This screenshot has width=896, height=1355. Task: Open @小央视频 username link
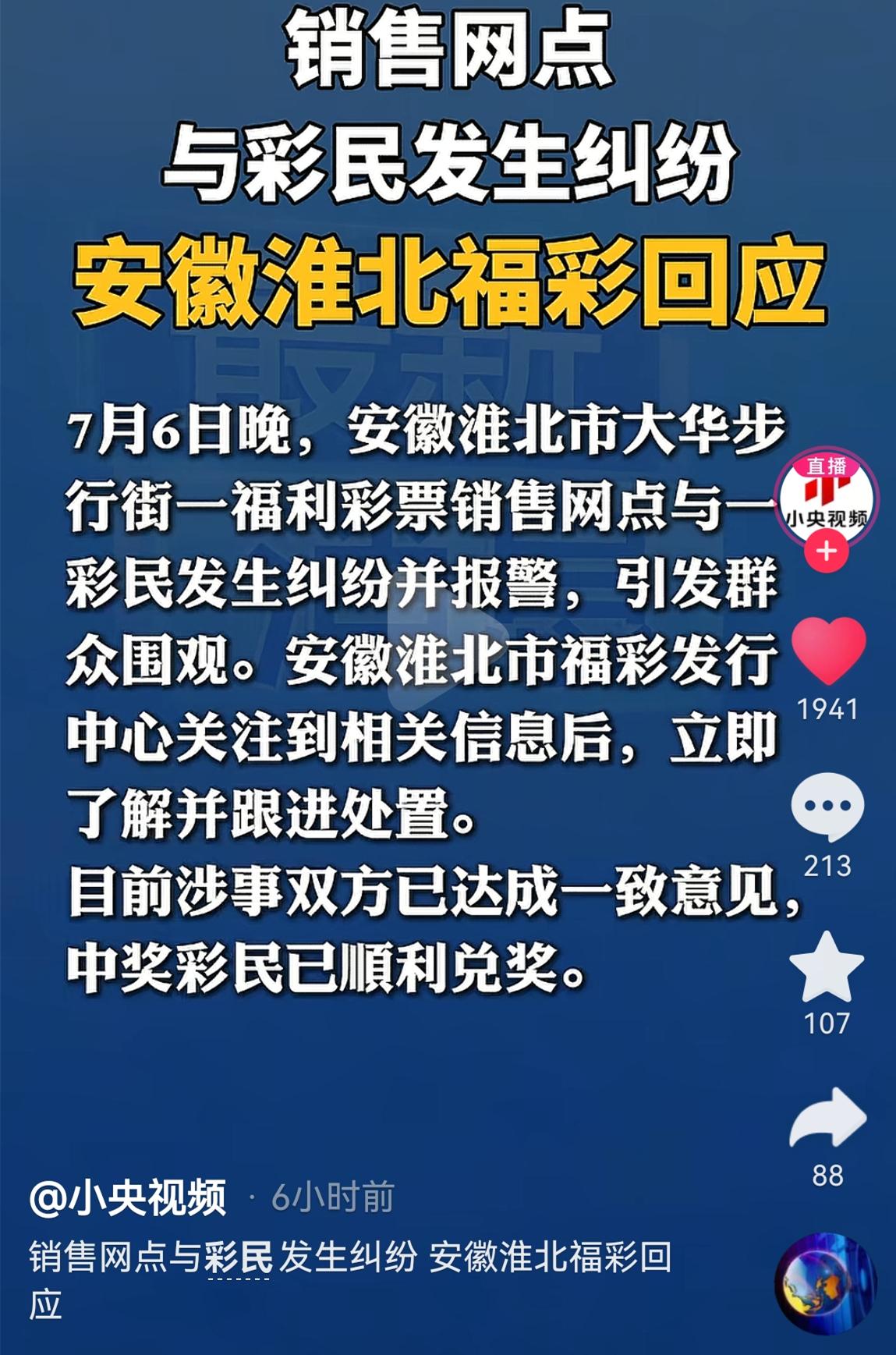(128, 1197)
